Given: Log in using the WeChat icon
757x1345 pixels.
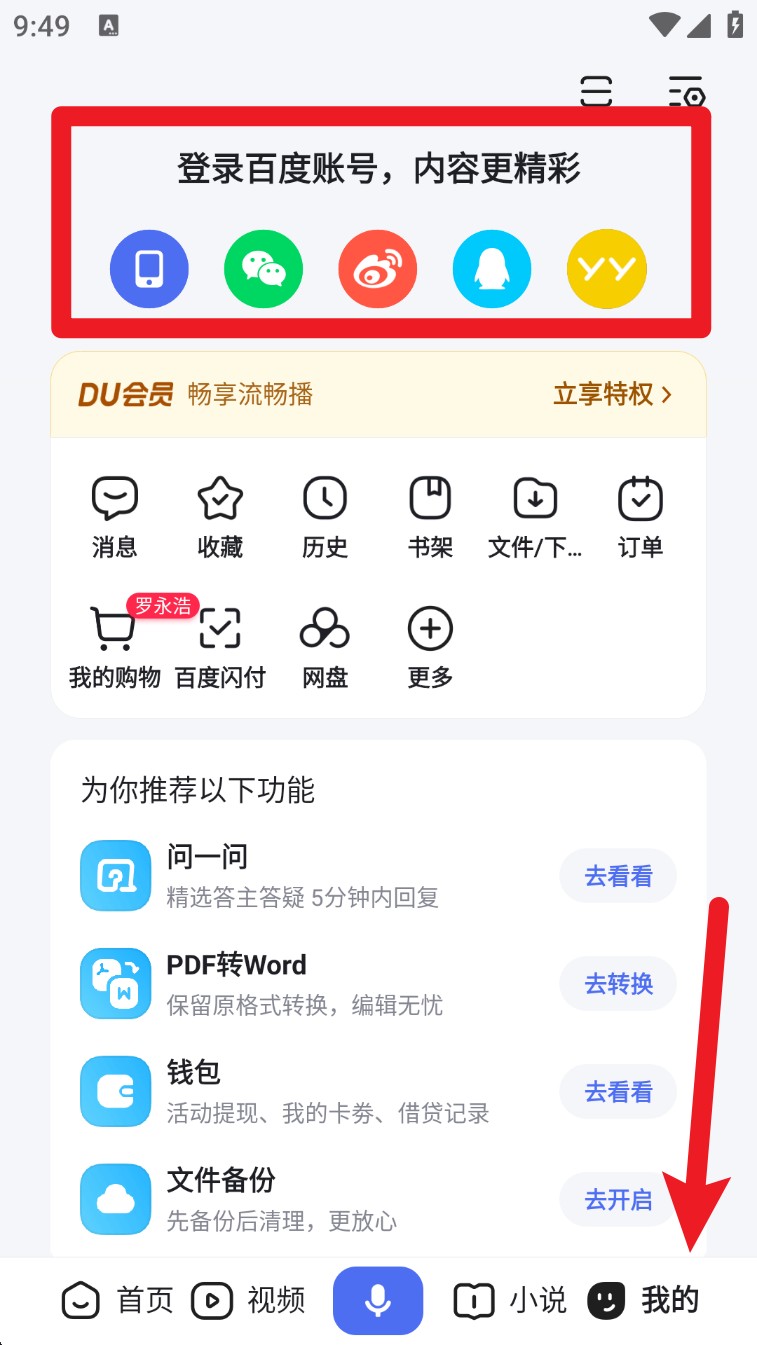Looking at the screenshot, I should pyautogui.click(x=263, y=269).
